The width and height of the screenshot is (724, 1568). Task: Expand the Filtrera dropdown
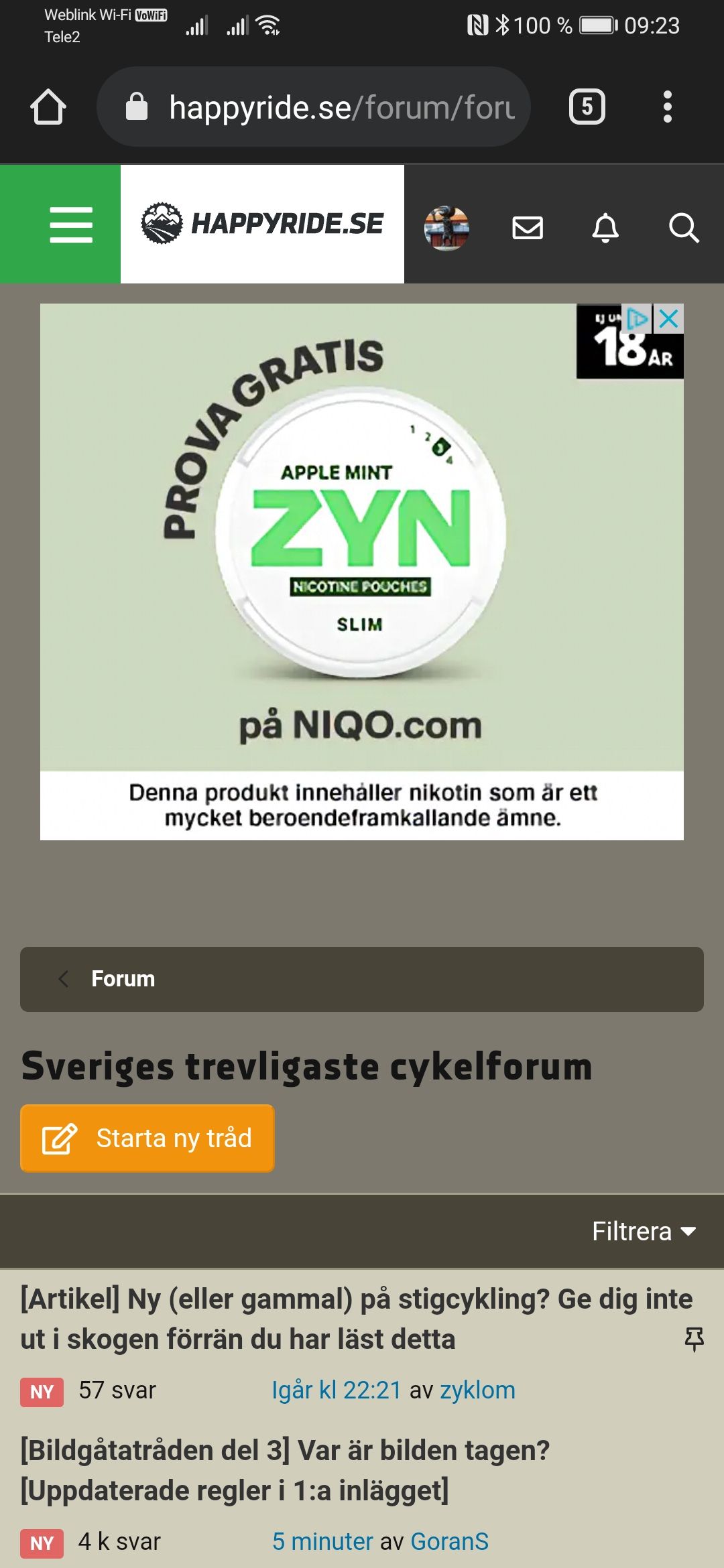point(644,1232)
